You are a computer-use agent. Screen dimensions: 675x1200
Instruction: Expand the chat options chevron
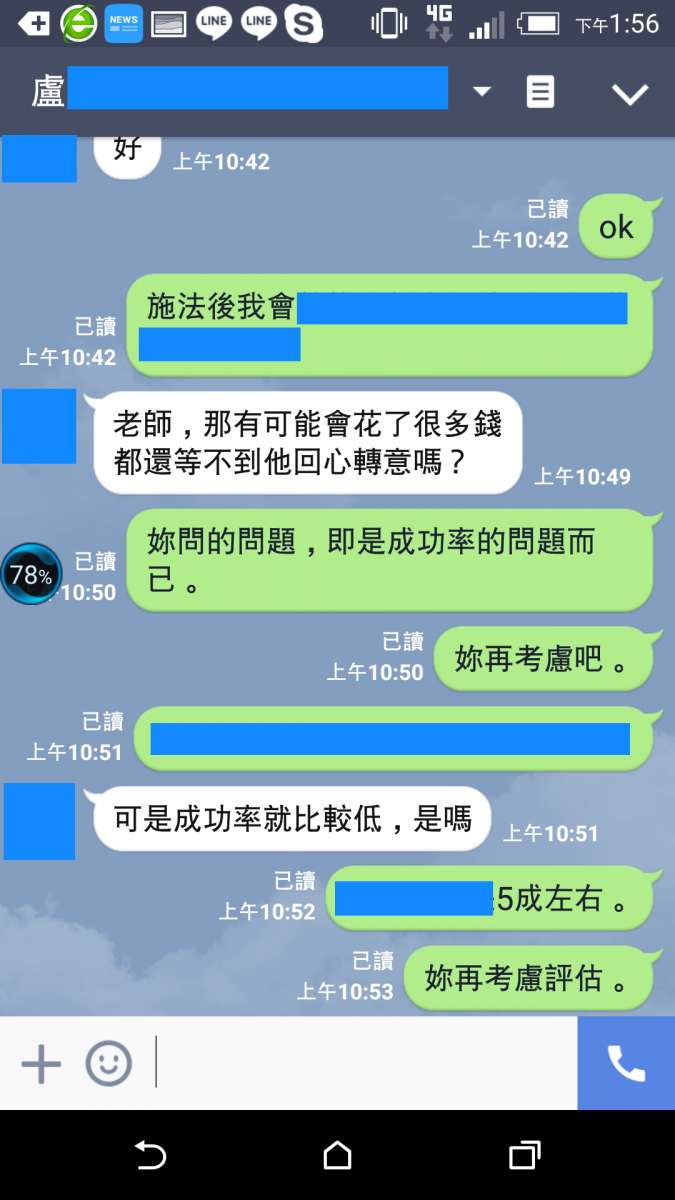point(630,94)
